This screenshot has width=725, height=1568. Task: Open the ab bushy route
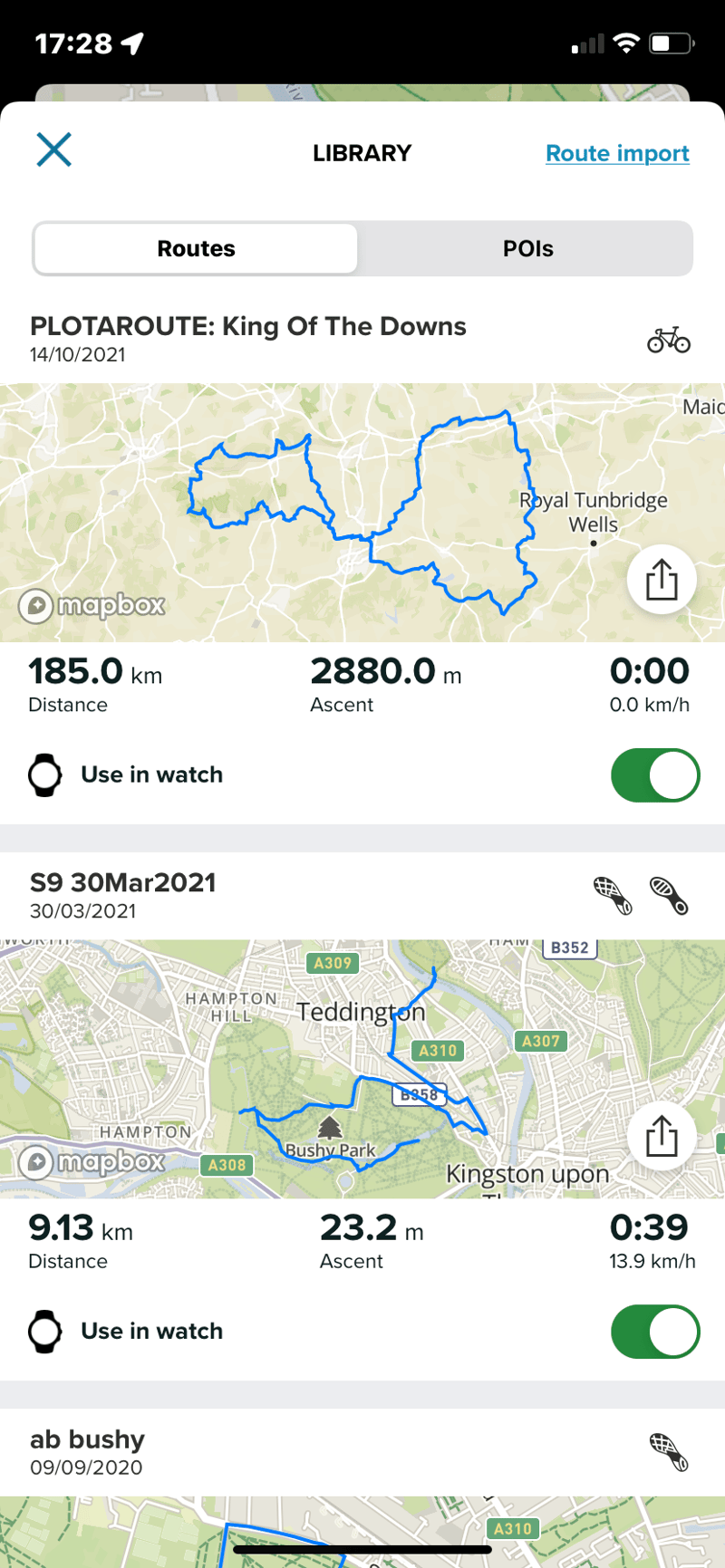pyautogui.click(x=87, y=1451)
